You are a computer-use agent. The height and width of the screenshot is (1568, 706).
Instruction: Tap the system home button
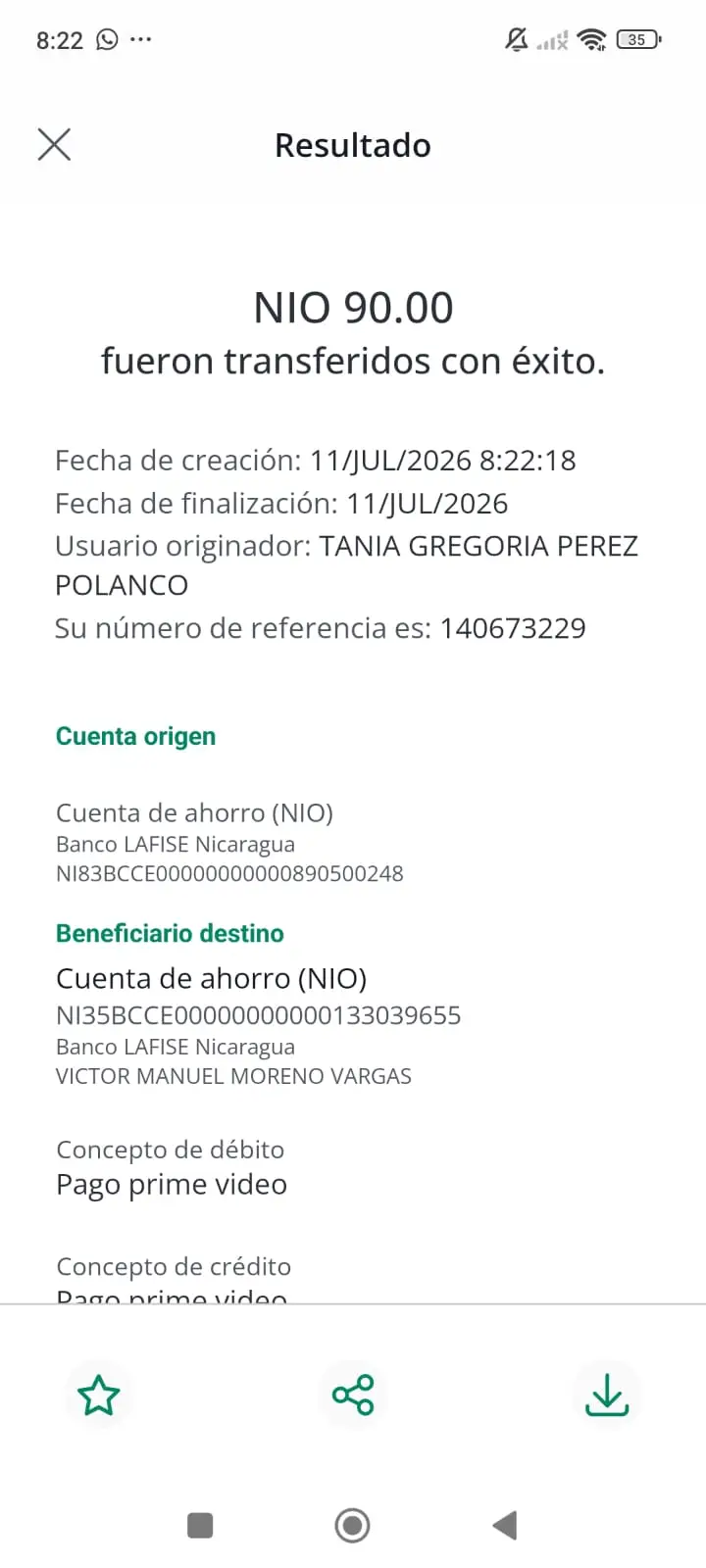[x=353, y=1525]
